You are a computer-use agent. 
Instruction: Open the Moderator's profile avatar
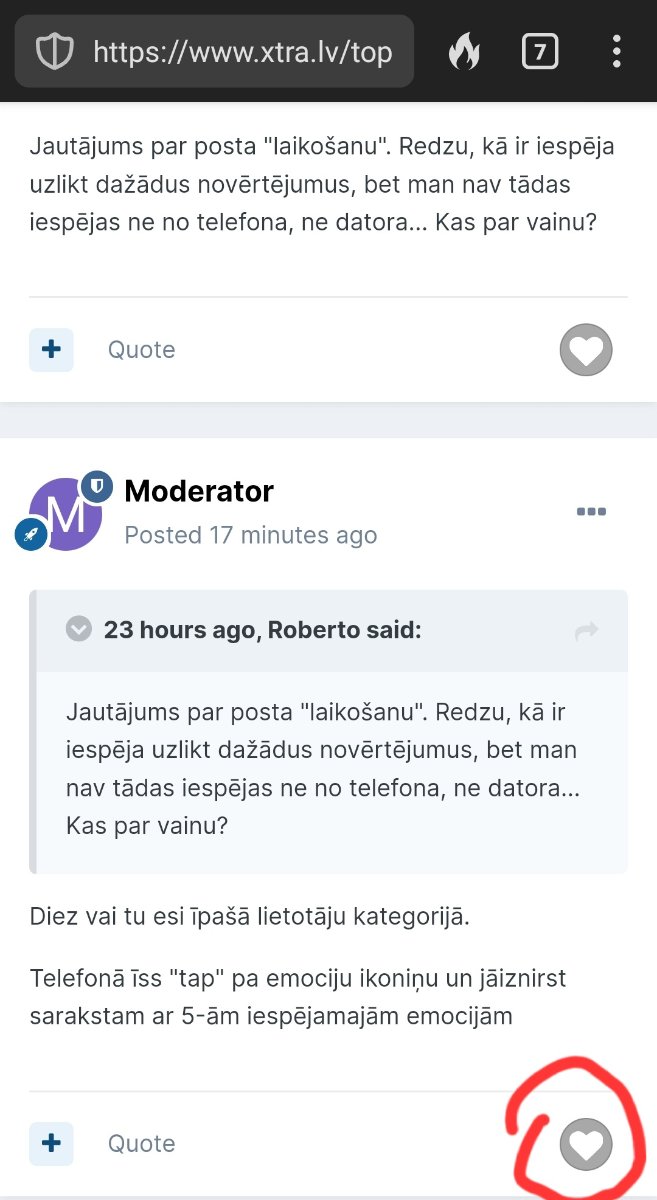(x=66, y=514)
